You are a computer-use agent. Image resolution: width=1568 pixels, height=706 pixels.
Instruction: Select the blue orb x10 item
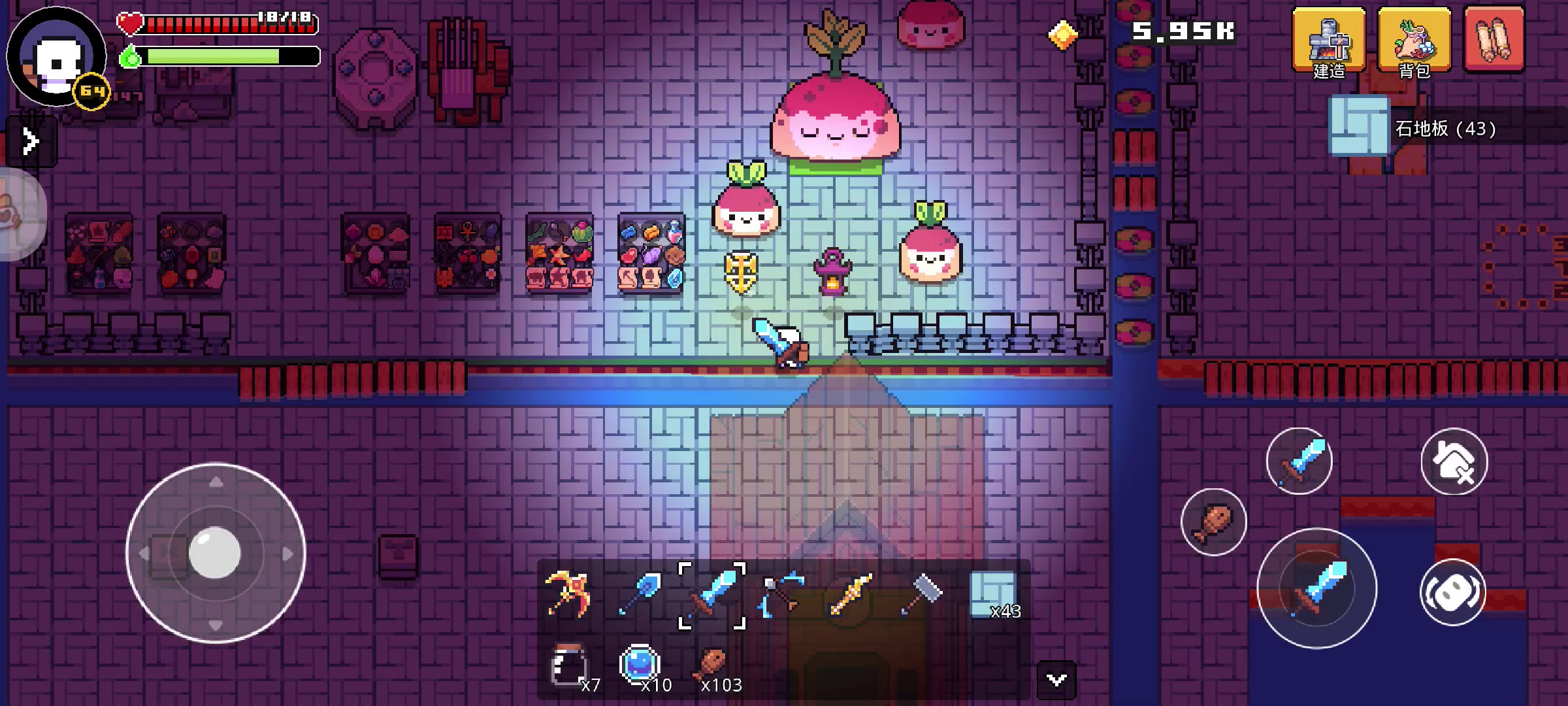pyautogui.click(x=639, y=665)
